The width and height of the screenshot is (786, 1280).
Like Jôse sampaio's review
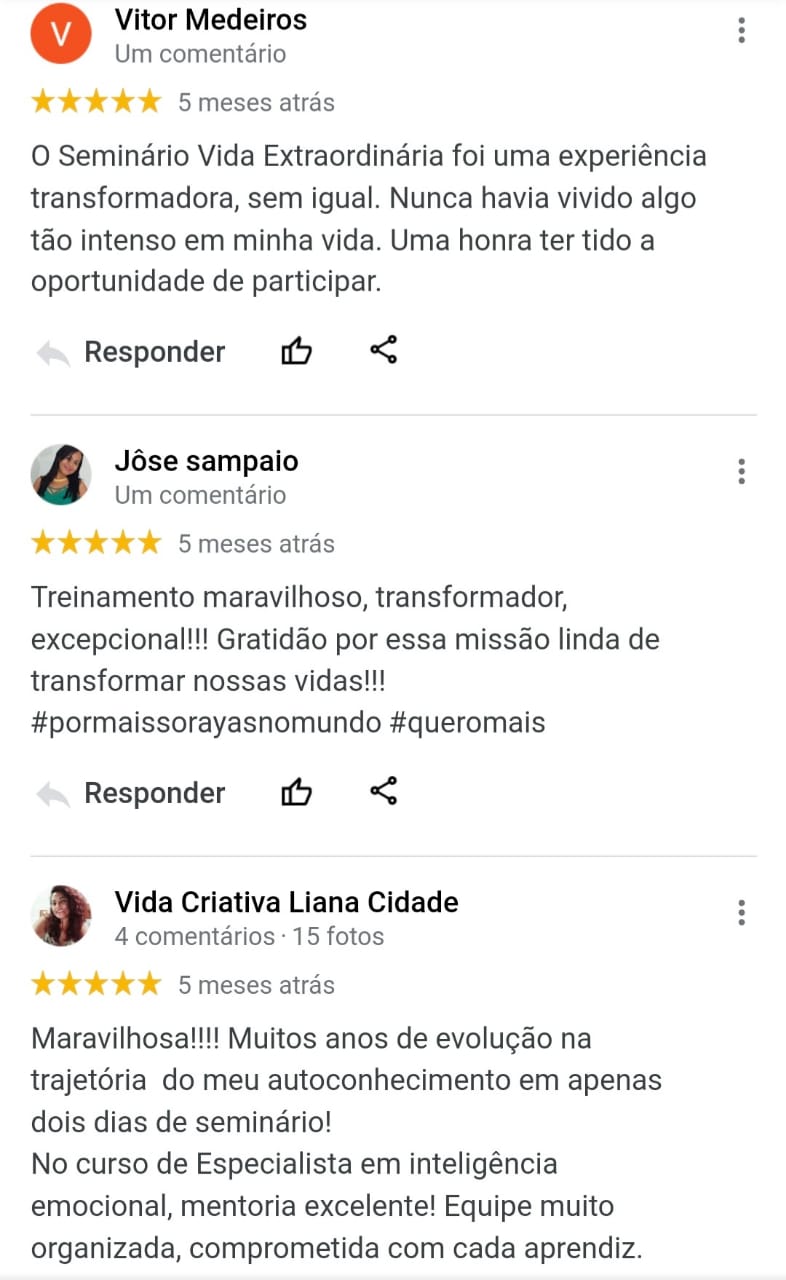[296, 792]
